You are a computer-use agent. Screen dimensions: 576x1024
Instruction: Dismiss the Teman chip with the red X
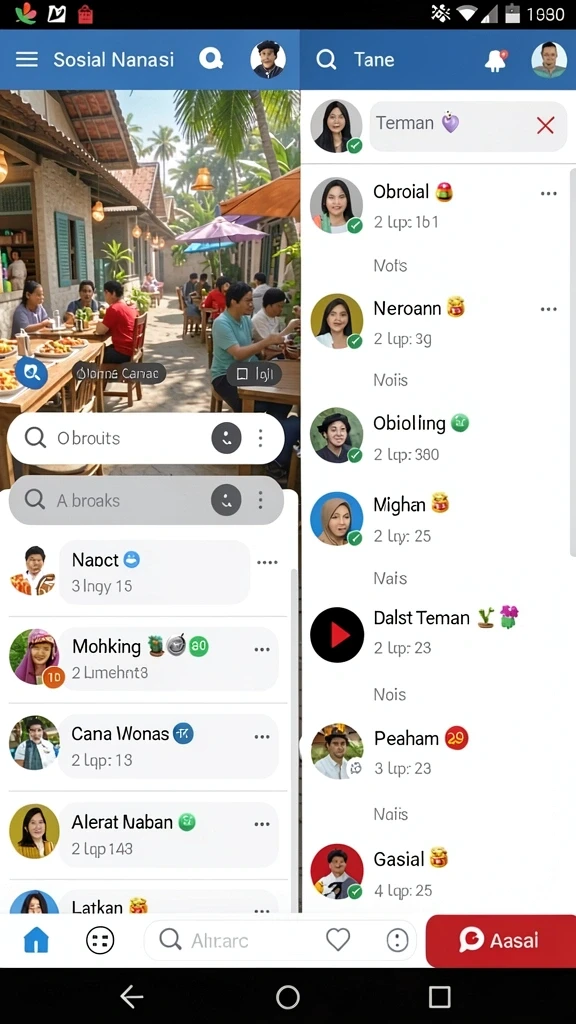pyautogui.click(x=545, y=125)
